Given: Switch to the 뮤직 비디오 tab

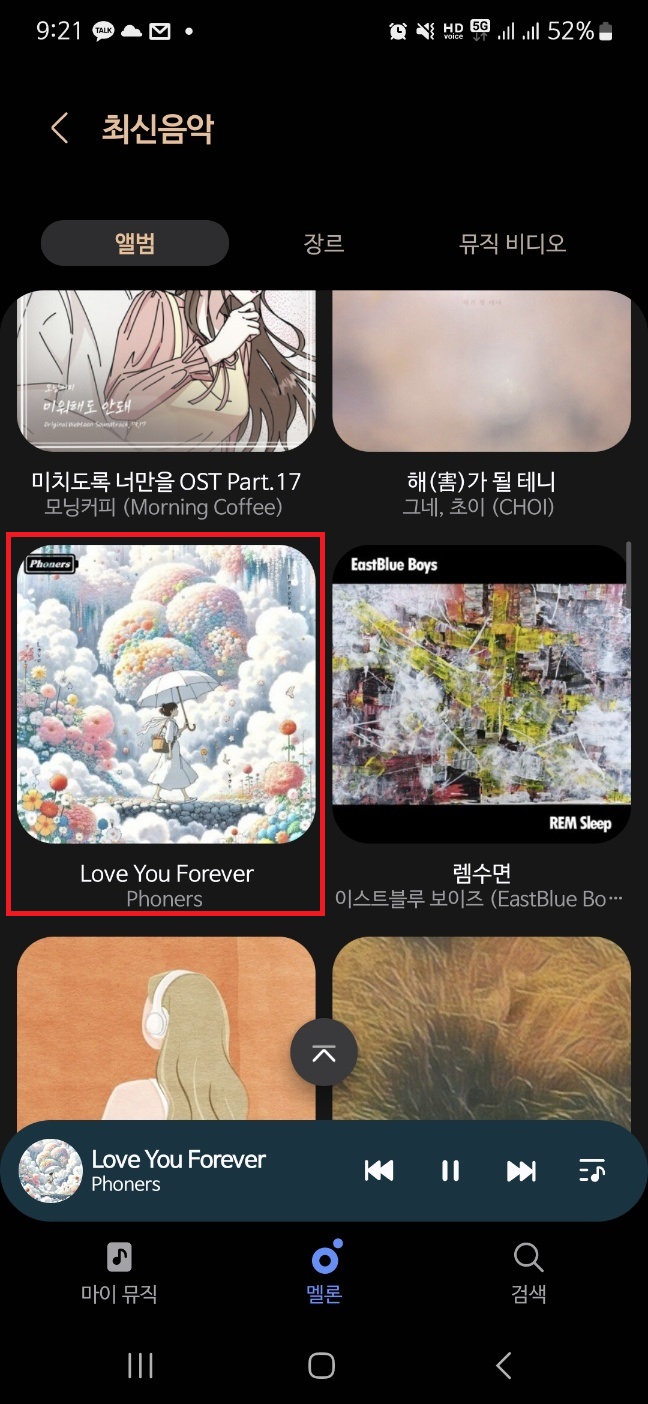Looking at the screenshot, I should 512,243.
